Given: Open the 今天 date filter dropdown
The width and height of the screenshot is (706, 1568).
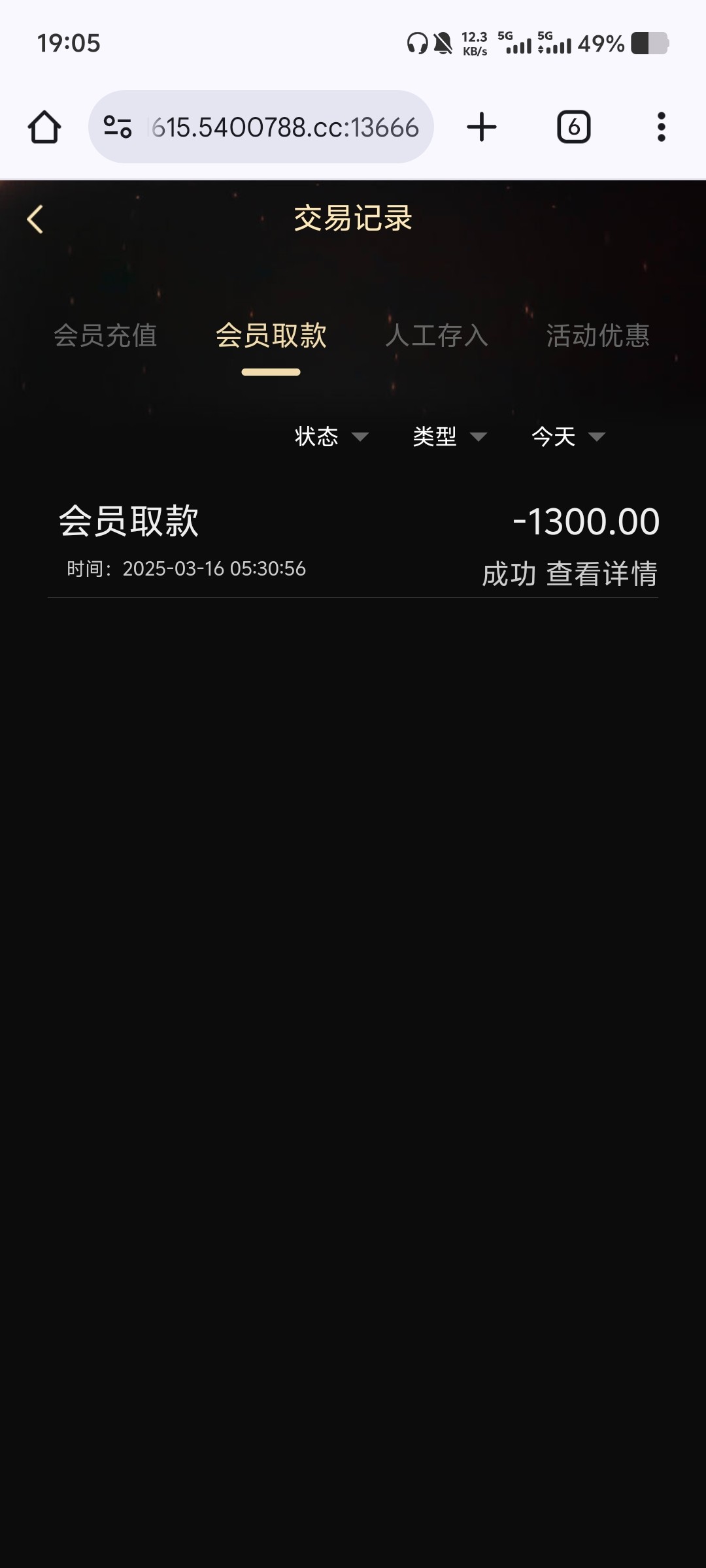Looking at the screenshot, I should (569, 436).
